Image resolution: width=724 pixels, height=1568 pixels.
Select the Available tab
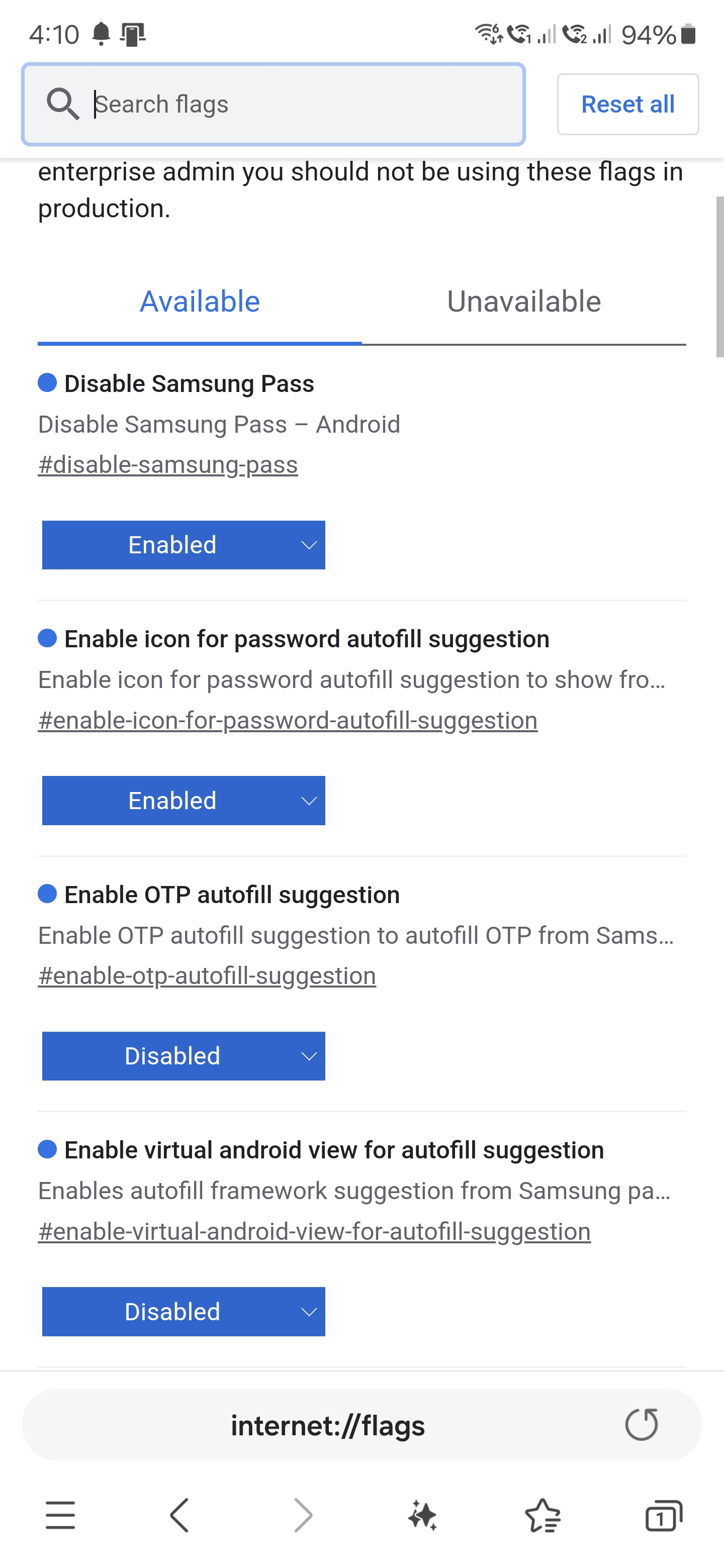point(200,302)
